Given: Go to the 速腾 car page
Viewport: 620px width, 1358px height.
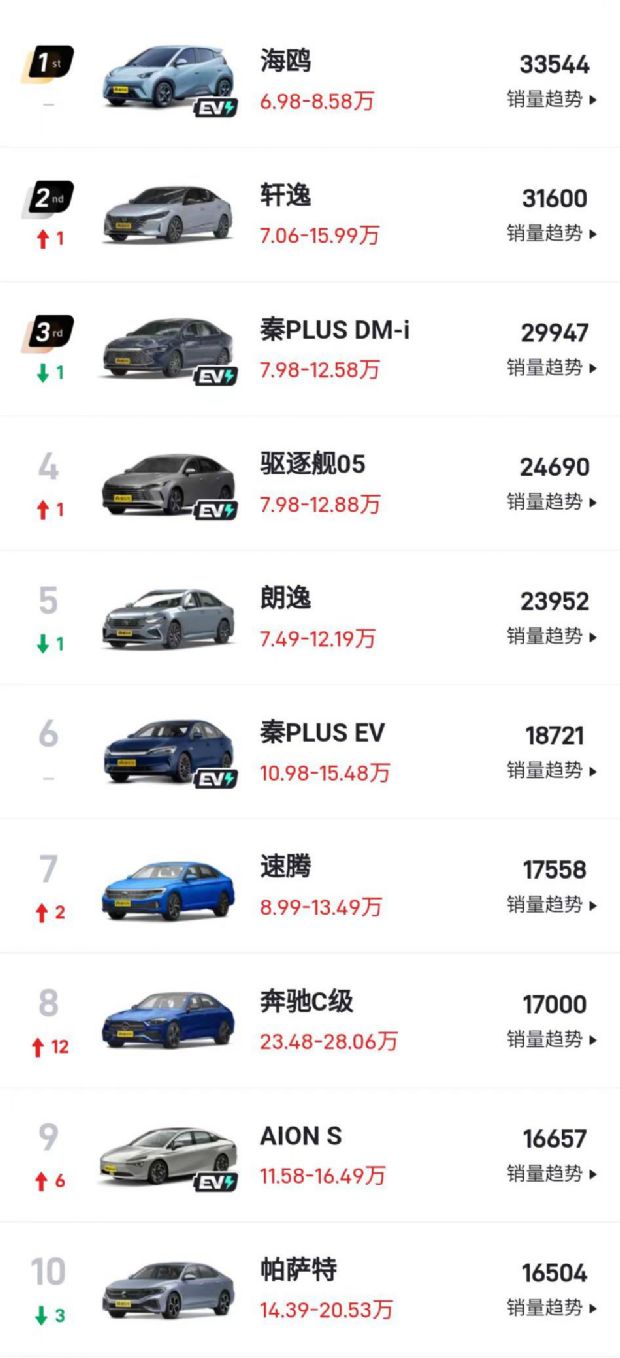Looking at the screenshot, I should 285,867.
